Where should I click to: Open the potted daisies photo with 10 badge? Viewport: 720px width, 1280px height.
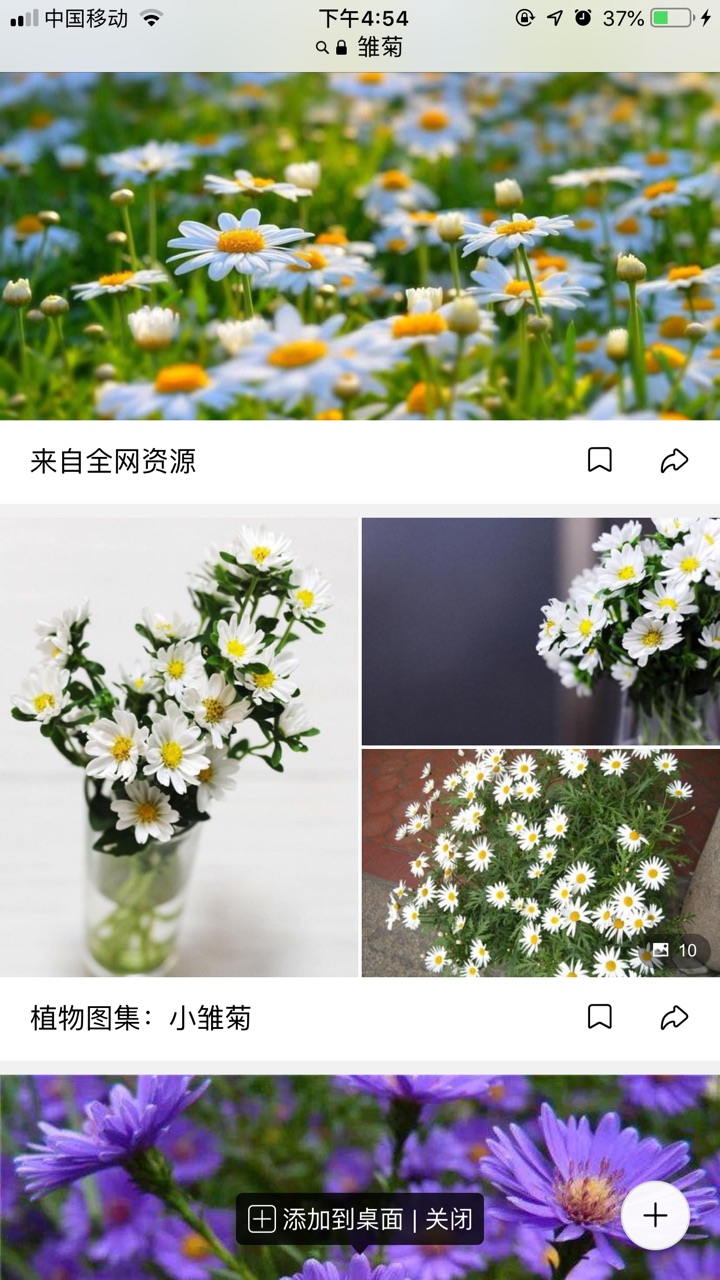[x=540, y=862]
